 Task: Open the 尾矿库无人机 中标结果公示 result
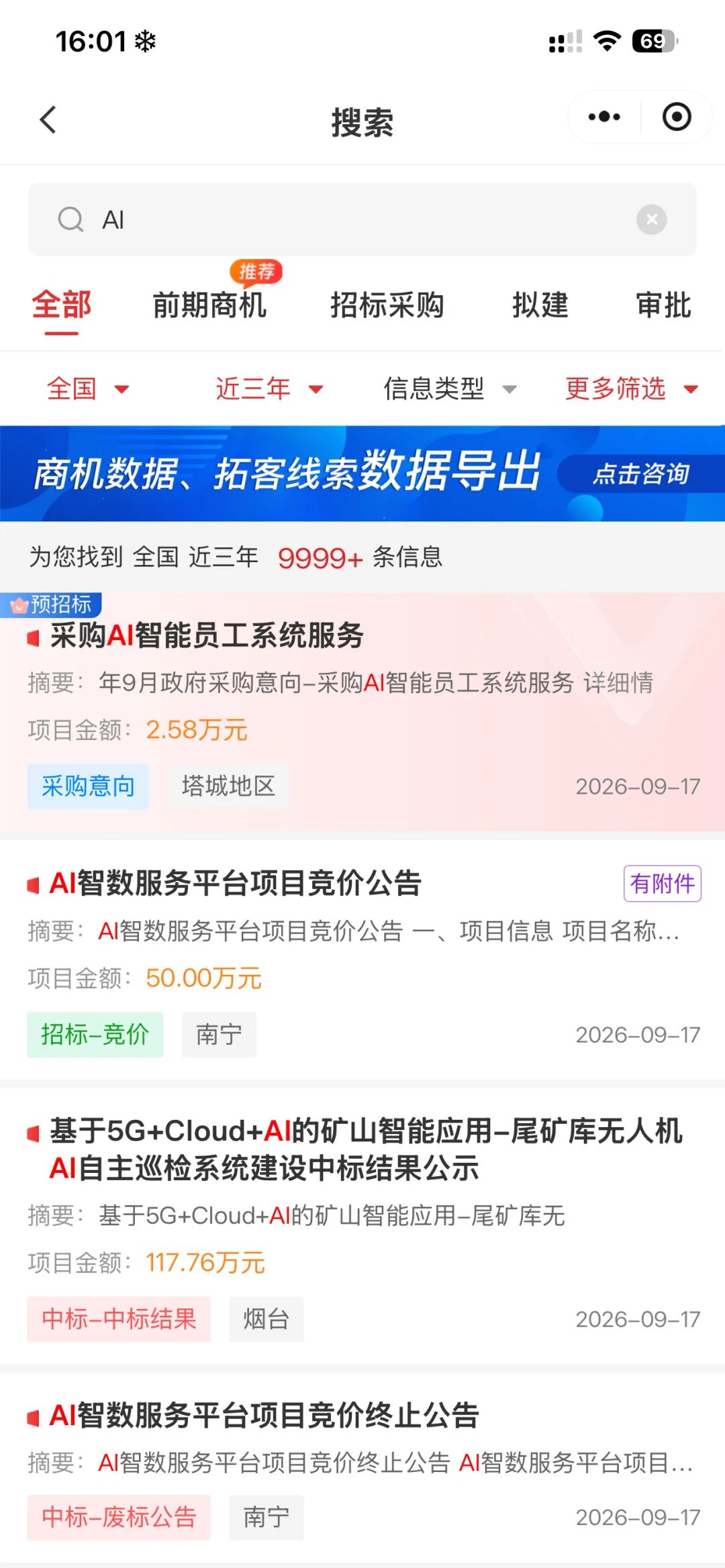click(362, 1226)
